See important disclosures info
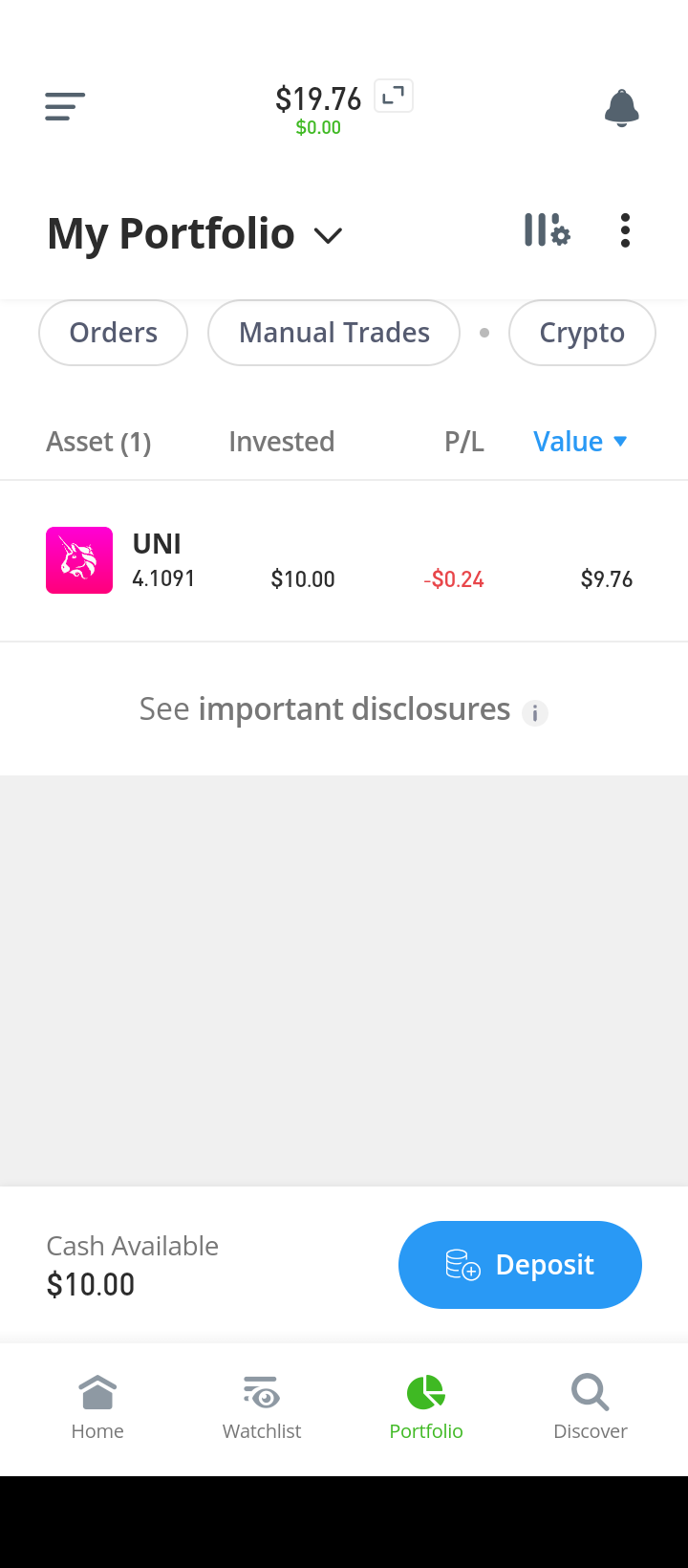The height and width of the screenshot is (1568, 688). pos(534,712)
